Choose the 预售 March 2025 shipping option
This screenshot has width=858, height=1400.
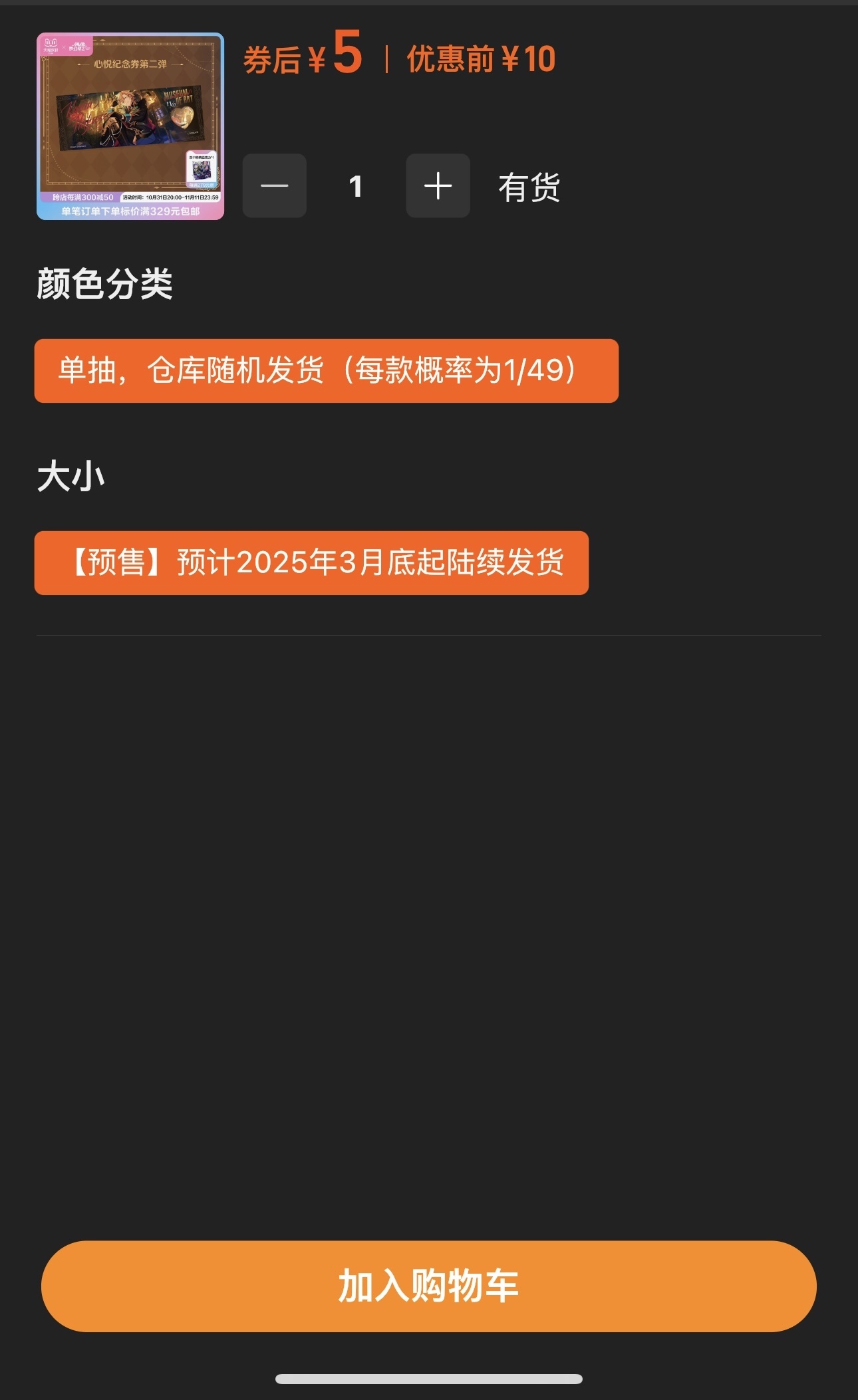pyautogui.click(x=311, y=562)
